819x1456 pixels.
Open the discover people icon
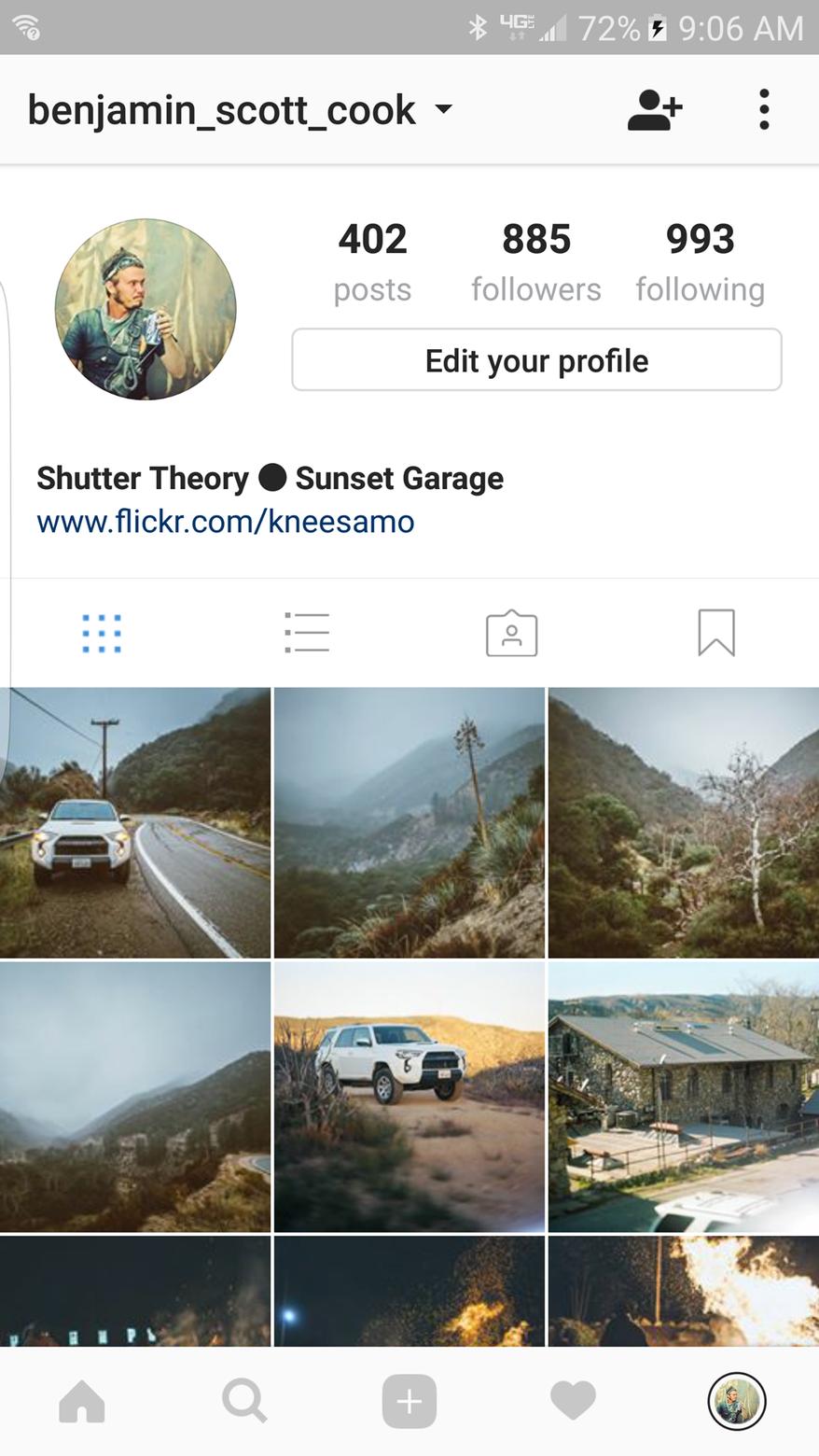coord(655,109)
